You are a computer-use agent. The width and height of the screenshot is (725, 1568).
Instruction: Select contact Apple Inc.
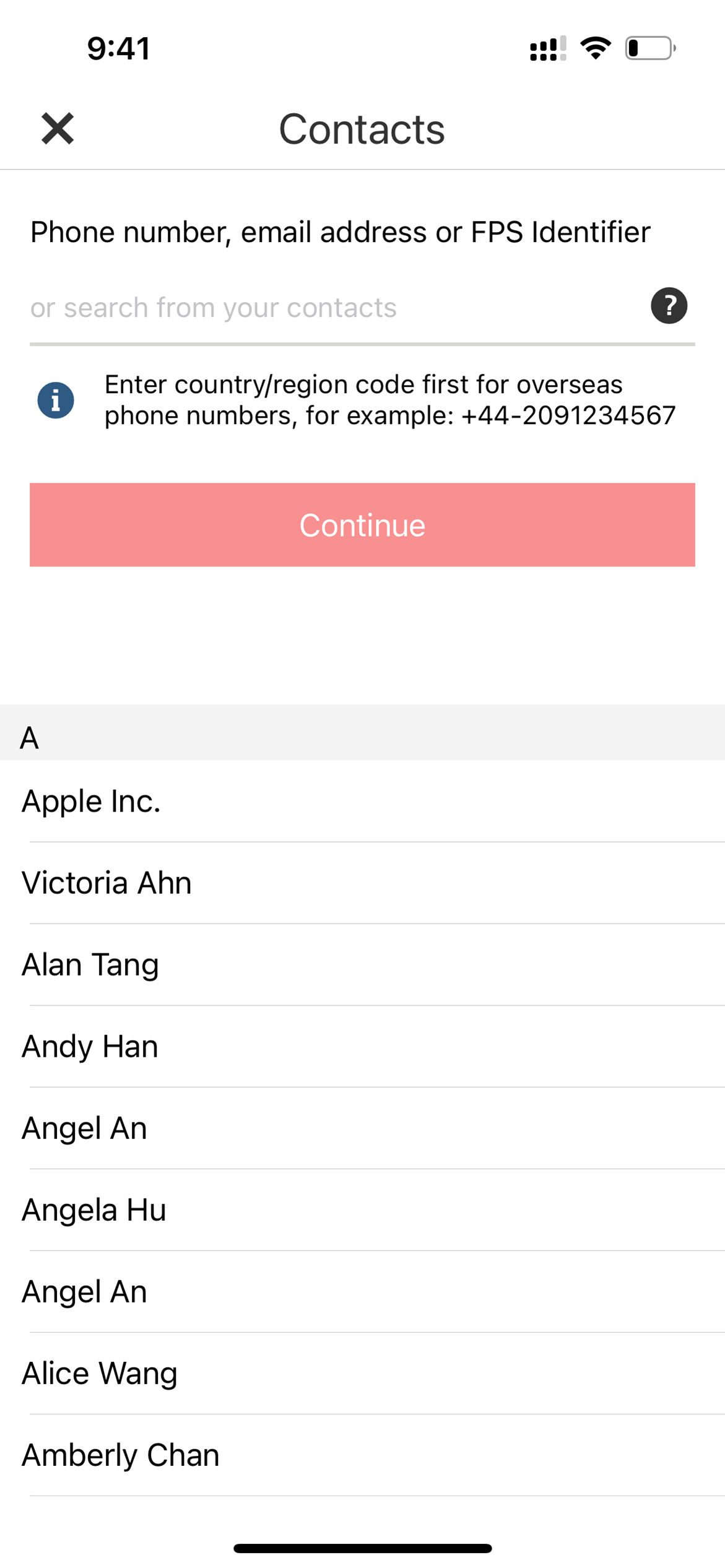pyautogui.click(x=362, y=801)
